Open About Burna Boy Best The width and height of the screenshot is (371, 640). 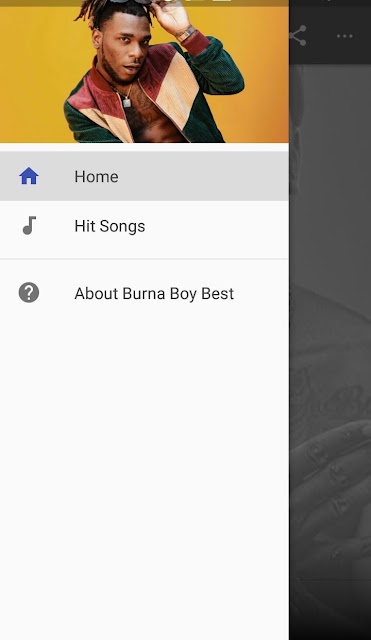coord(144,293)
